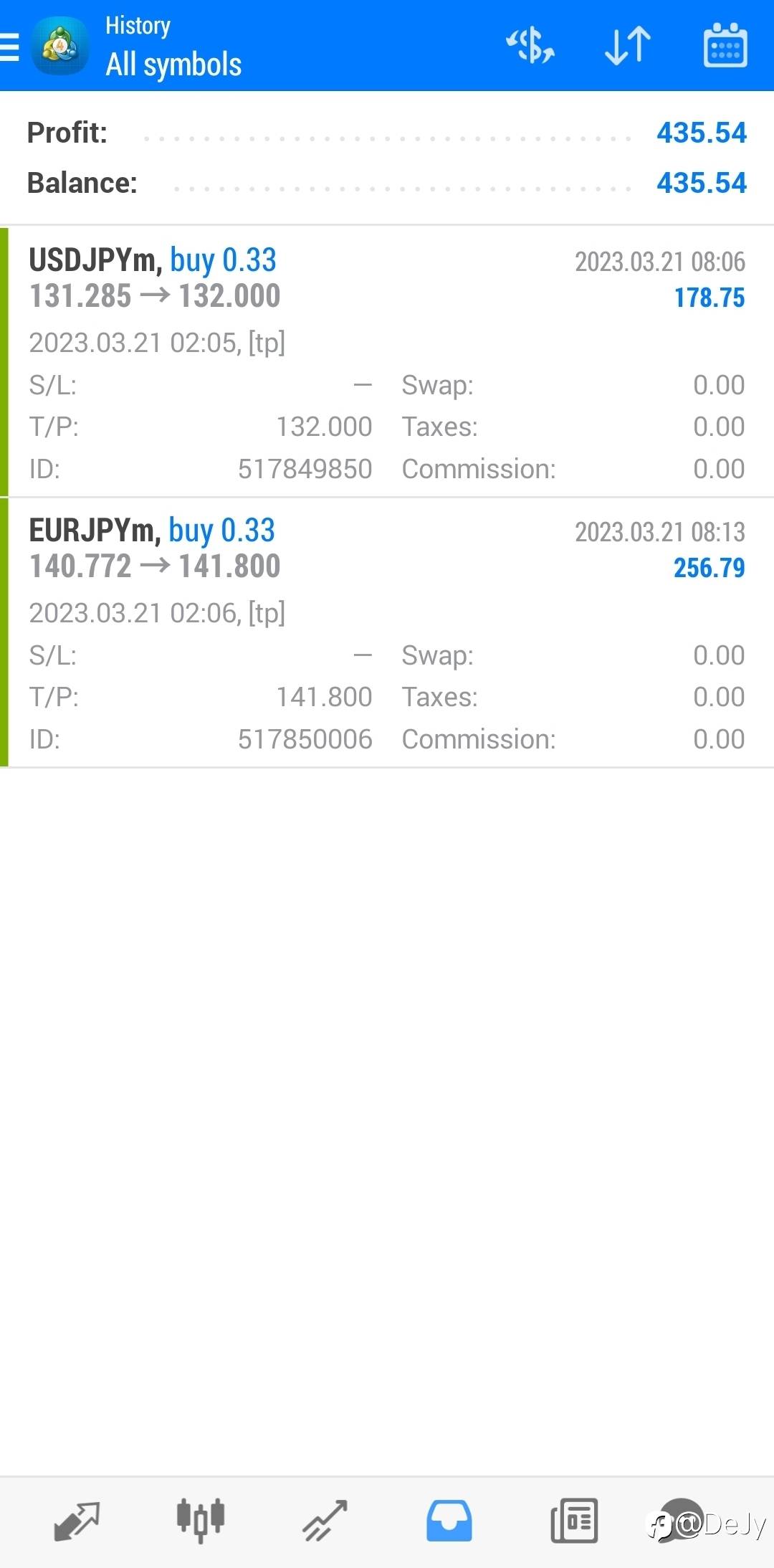
Task: Open the News tab
Action: pyautogui.click(x=574, y=1521)
